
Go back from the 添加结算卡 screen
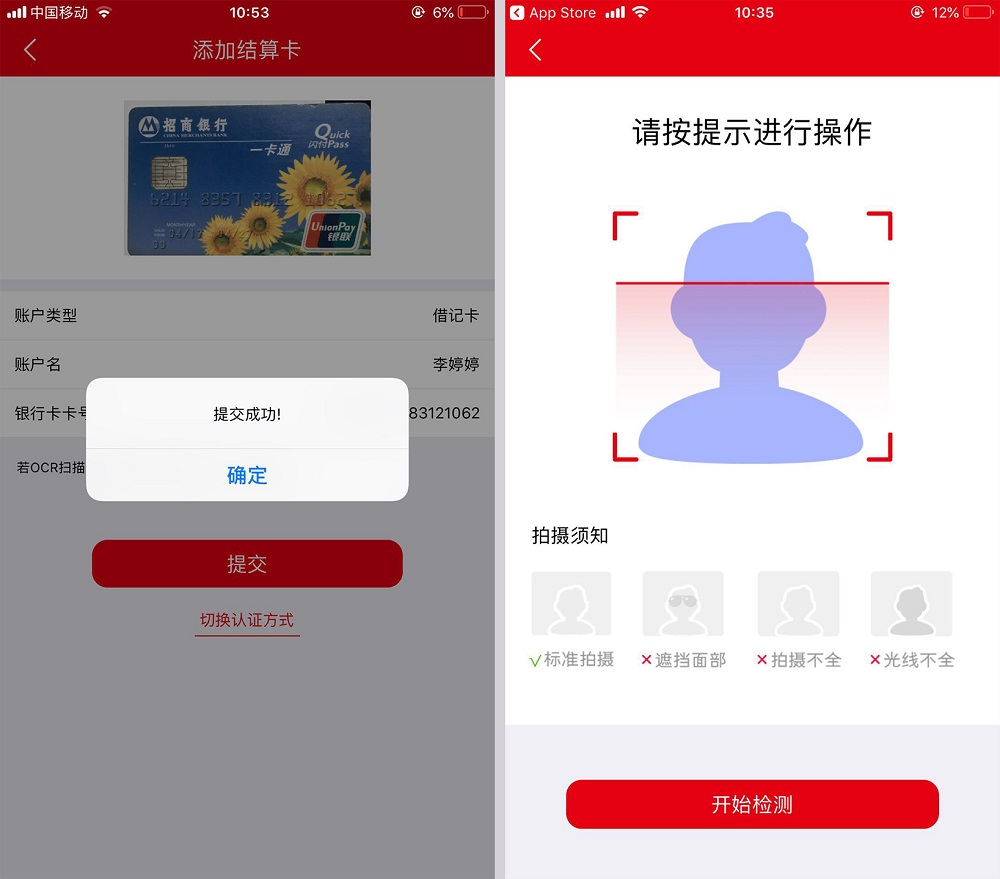(30, 50)
